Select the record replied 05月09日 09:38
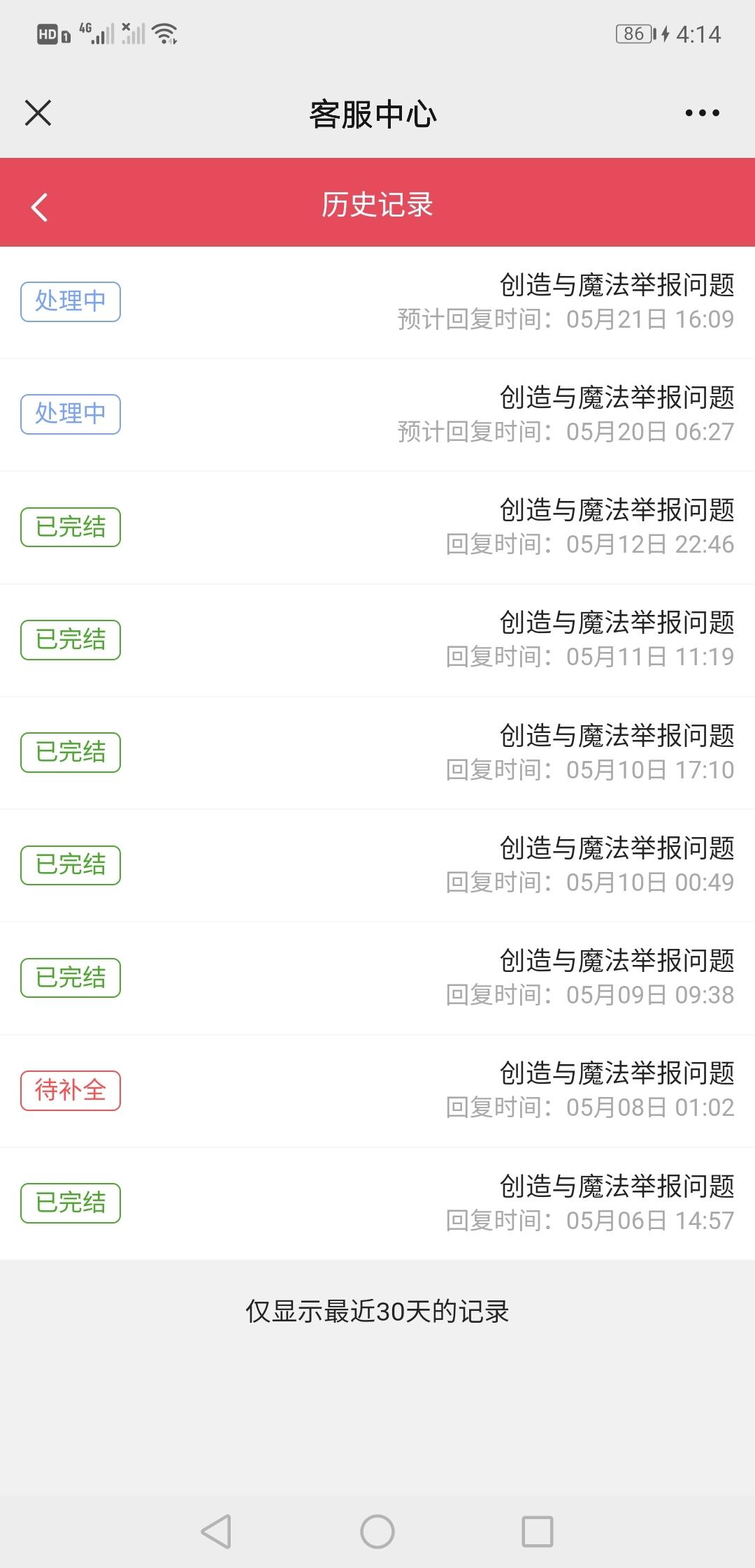This screenshot has width=755, height=1568. click(x=377, y=978)
